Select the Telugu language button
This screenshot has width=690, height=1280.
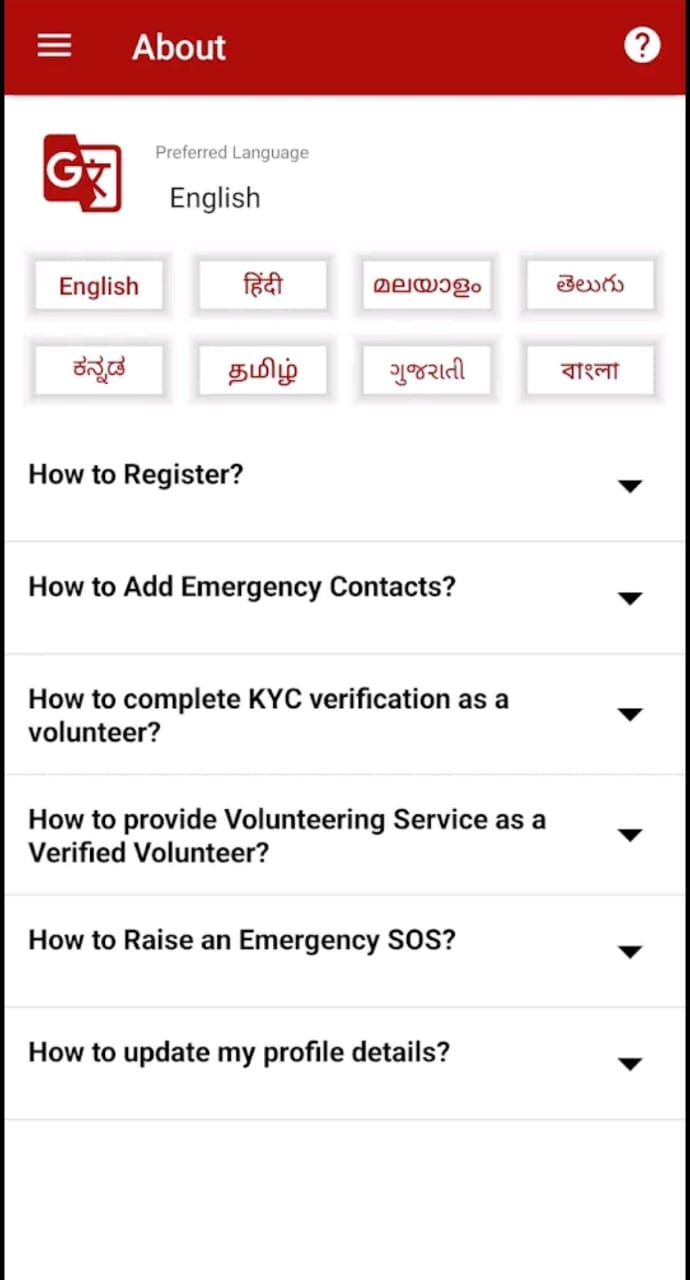click(590, 286)
